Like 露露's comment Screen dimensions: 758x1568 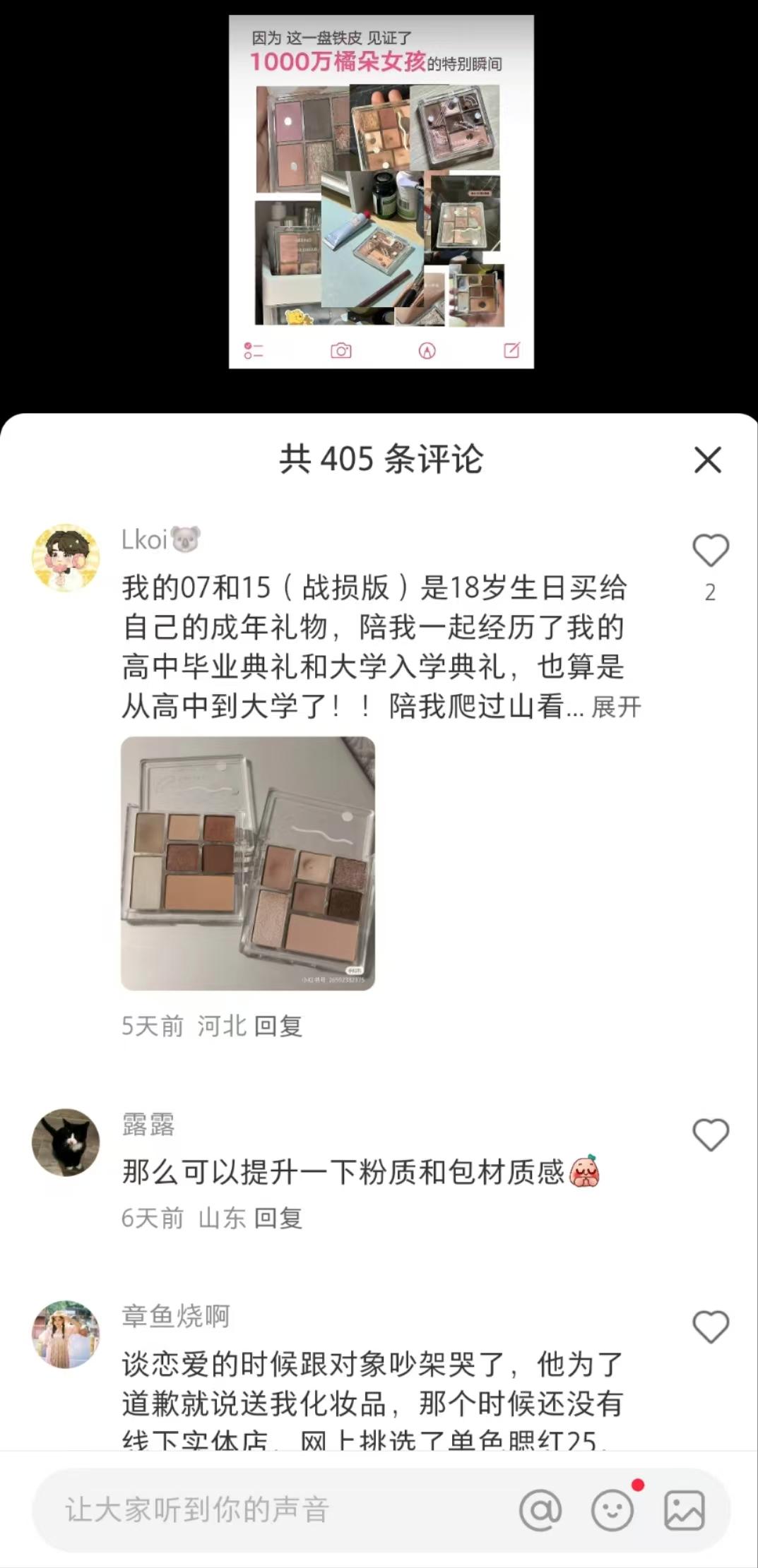[x=710, y=1135]
